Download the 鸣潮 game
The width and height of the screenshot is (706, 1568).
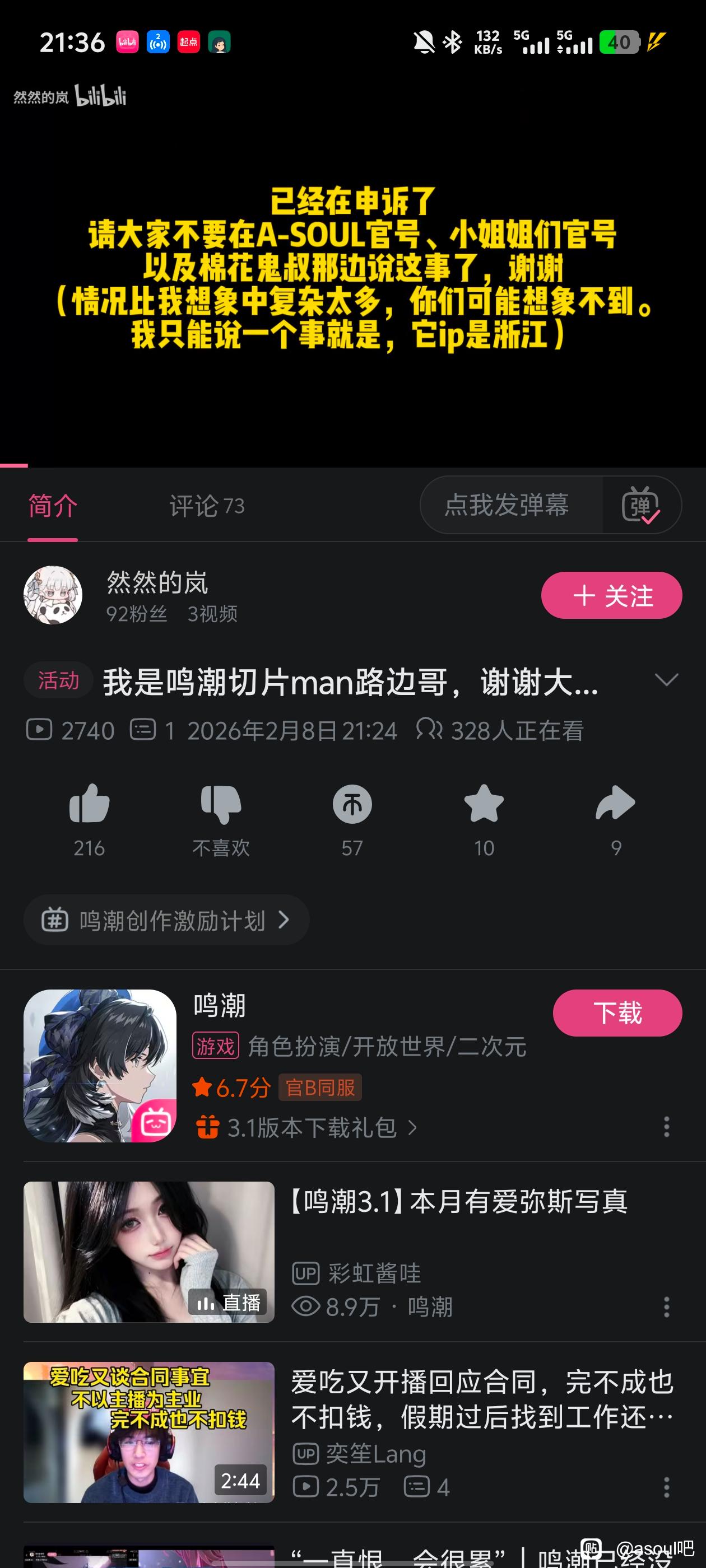click(x=617, y=1013)
